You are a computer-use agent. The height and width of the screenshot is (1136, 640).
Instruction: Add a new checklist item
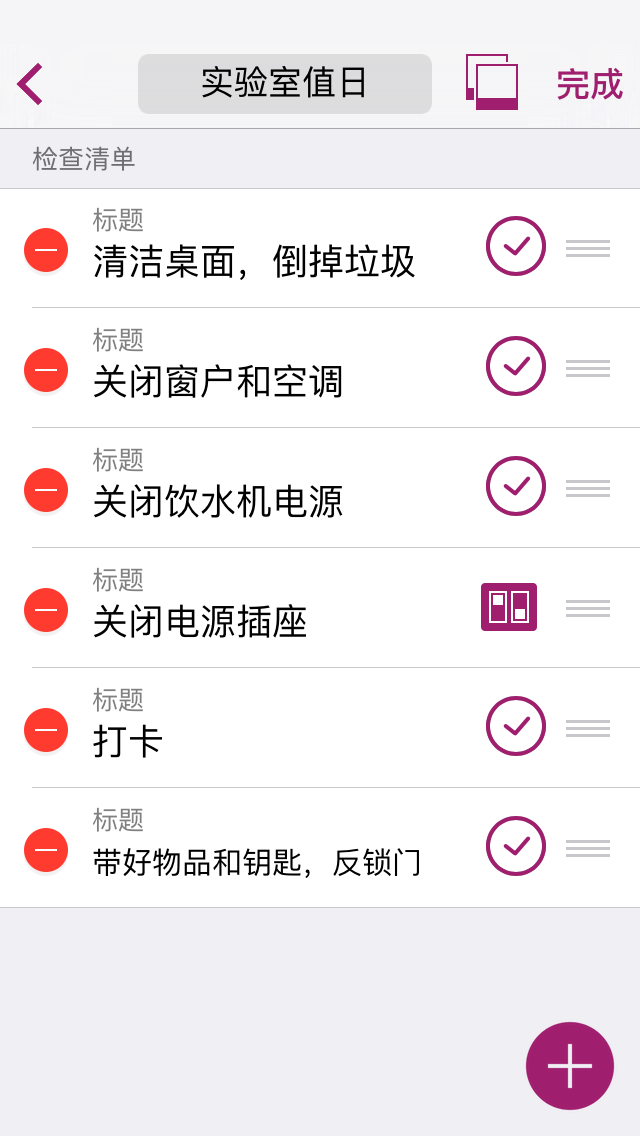pyautogui.click(x=570, y=1066)
